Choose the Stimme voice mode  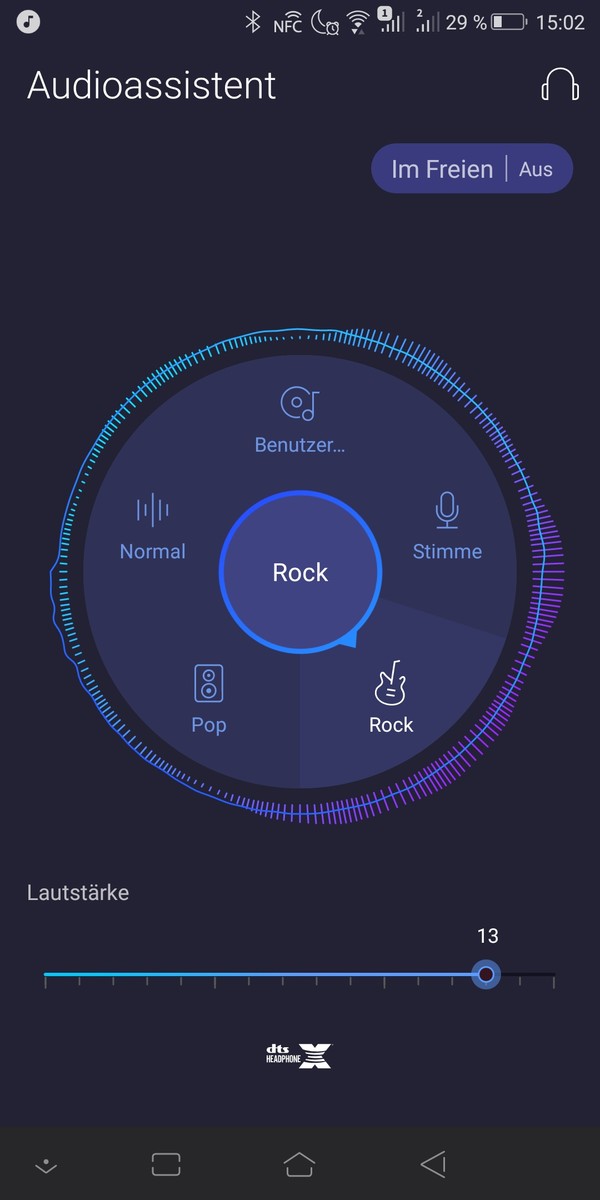pos(447,528)
